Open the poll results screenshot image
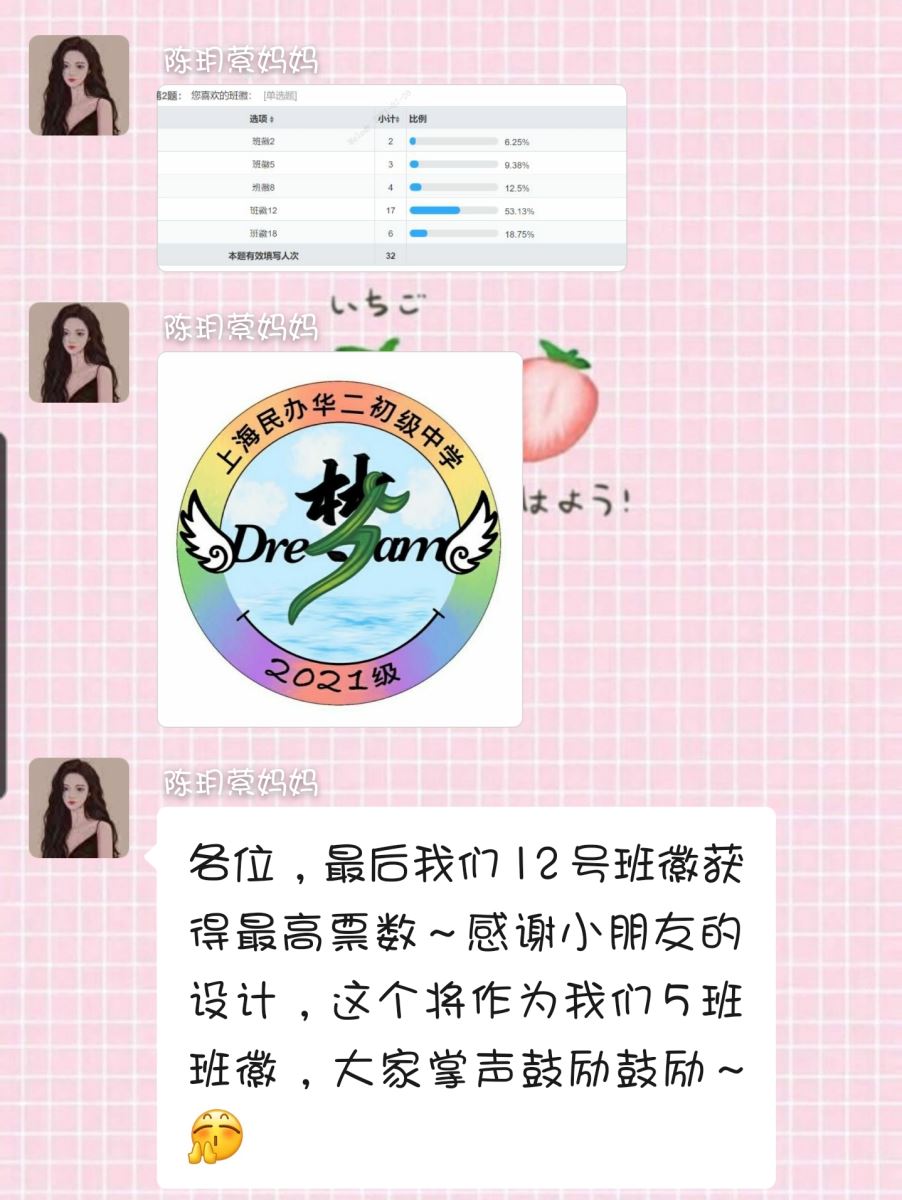The height and width of the screenshot is (1200, 902). click(392, 178)
